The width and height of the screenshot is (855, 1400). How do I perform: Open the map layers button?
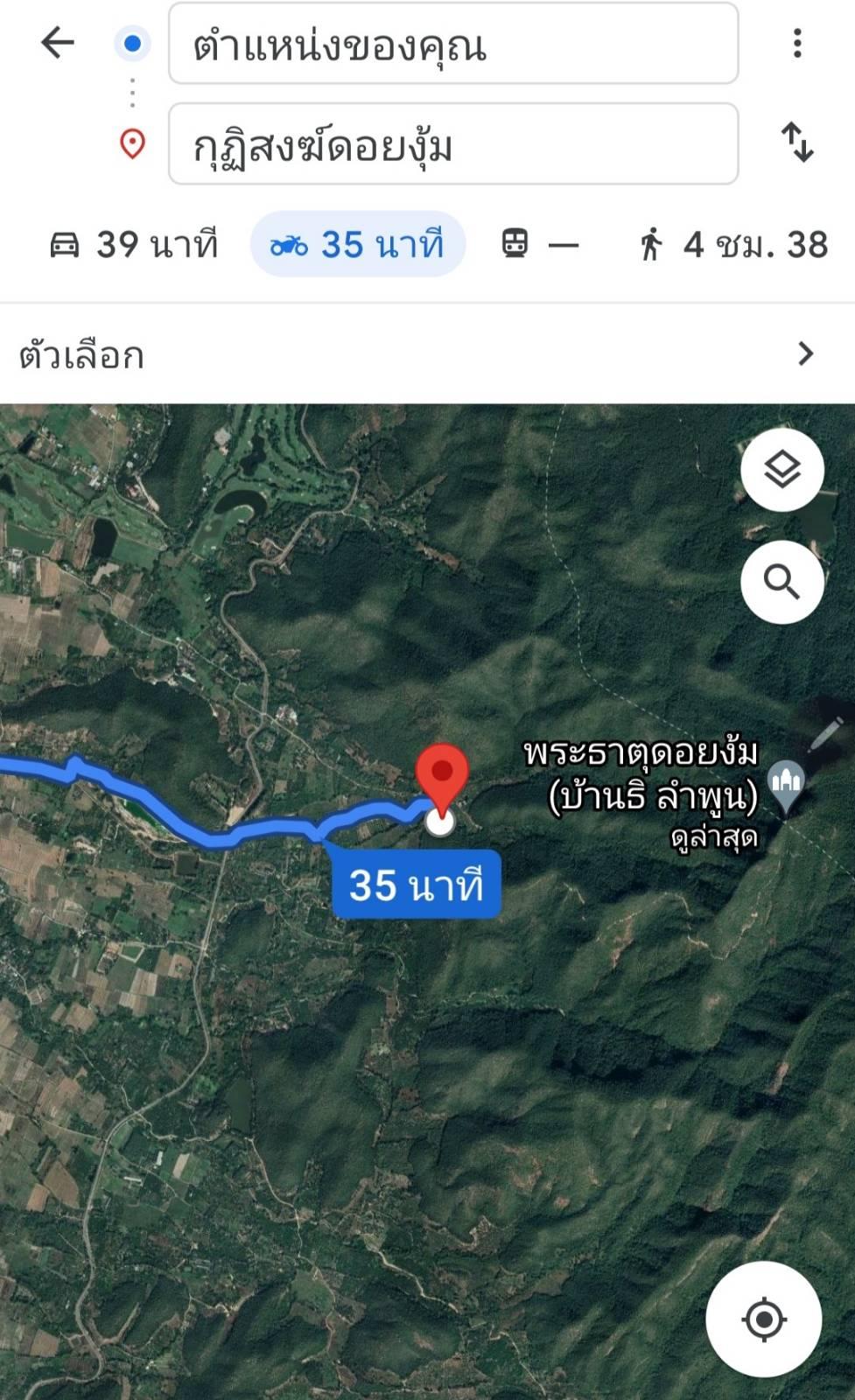coord(782,470)
